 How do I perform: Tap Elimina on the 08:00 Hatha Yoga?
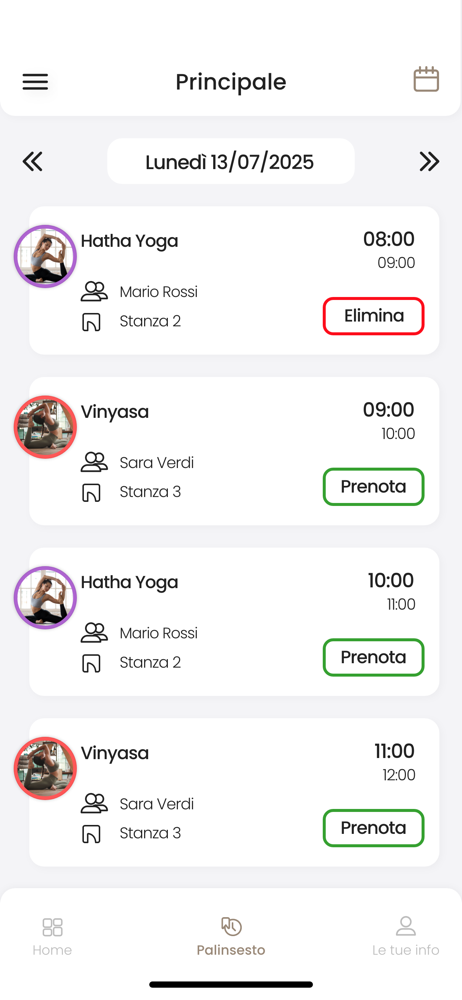point(374,316)
